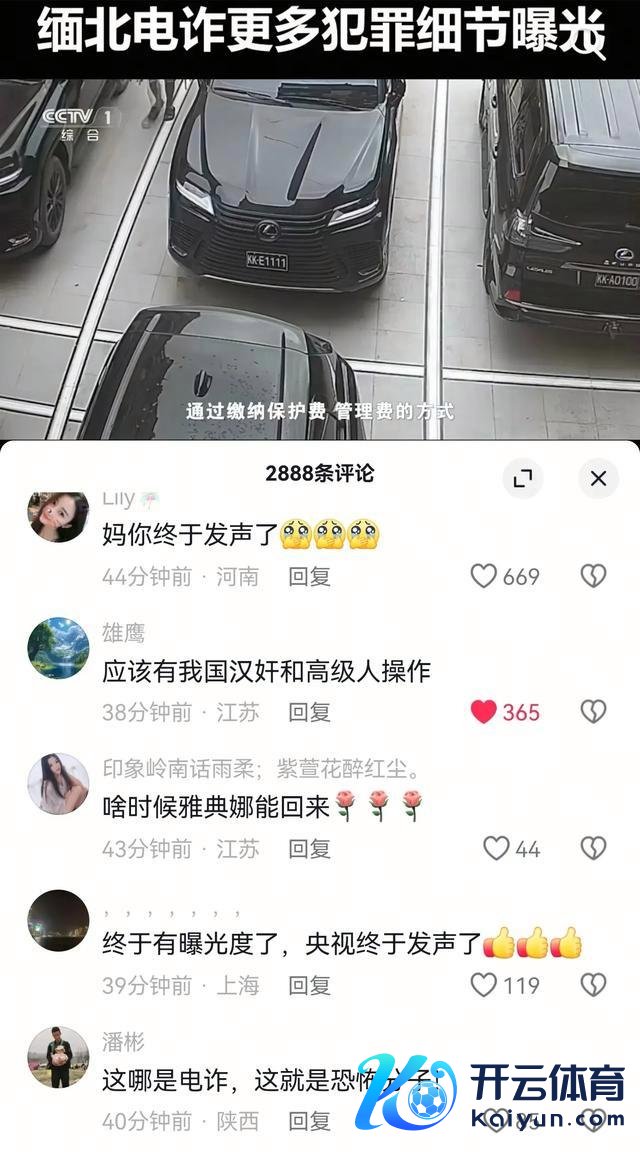Open 雄鹰's profile avatar

coord(58,648)
